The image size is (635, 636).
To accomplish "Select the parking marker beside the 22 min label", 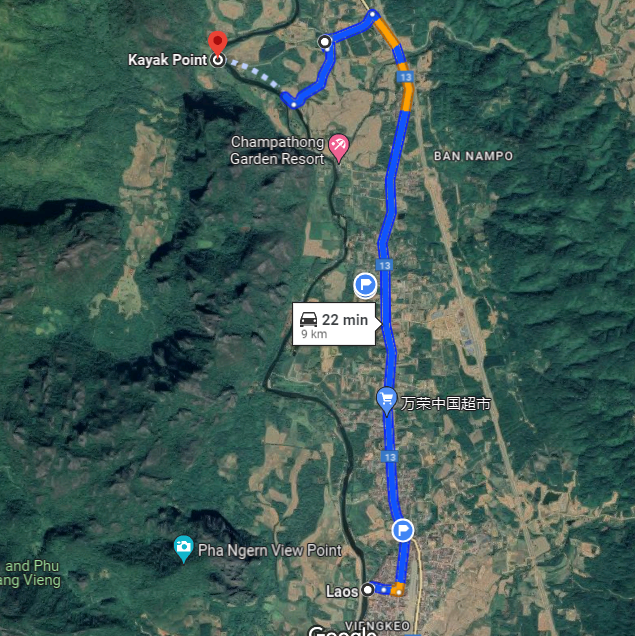I will click(366, 285).
